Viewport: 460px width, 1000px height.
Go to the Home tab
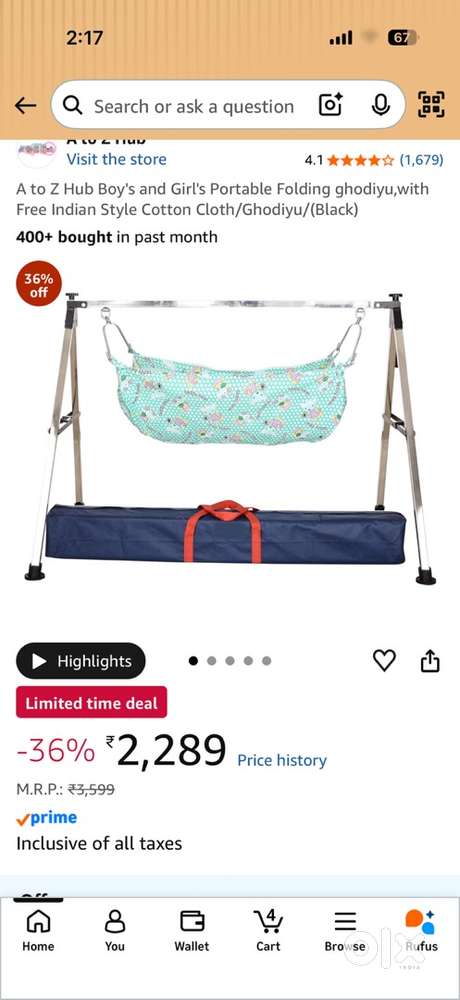pyautogui.click(x=38, y=930)
